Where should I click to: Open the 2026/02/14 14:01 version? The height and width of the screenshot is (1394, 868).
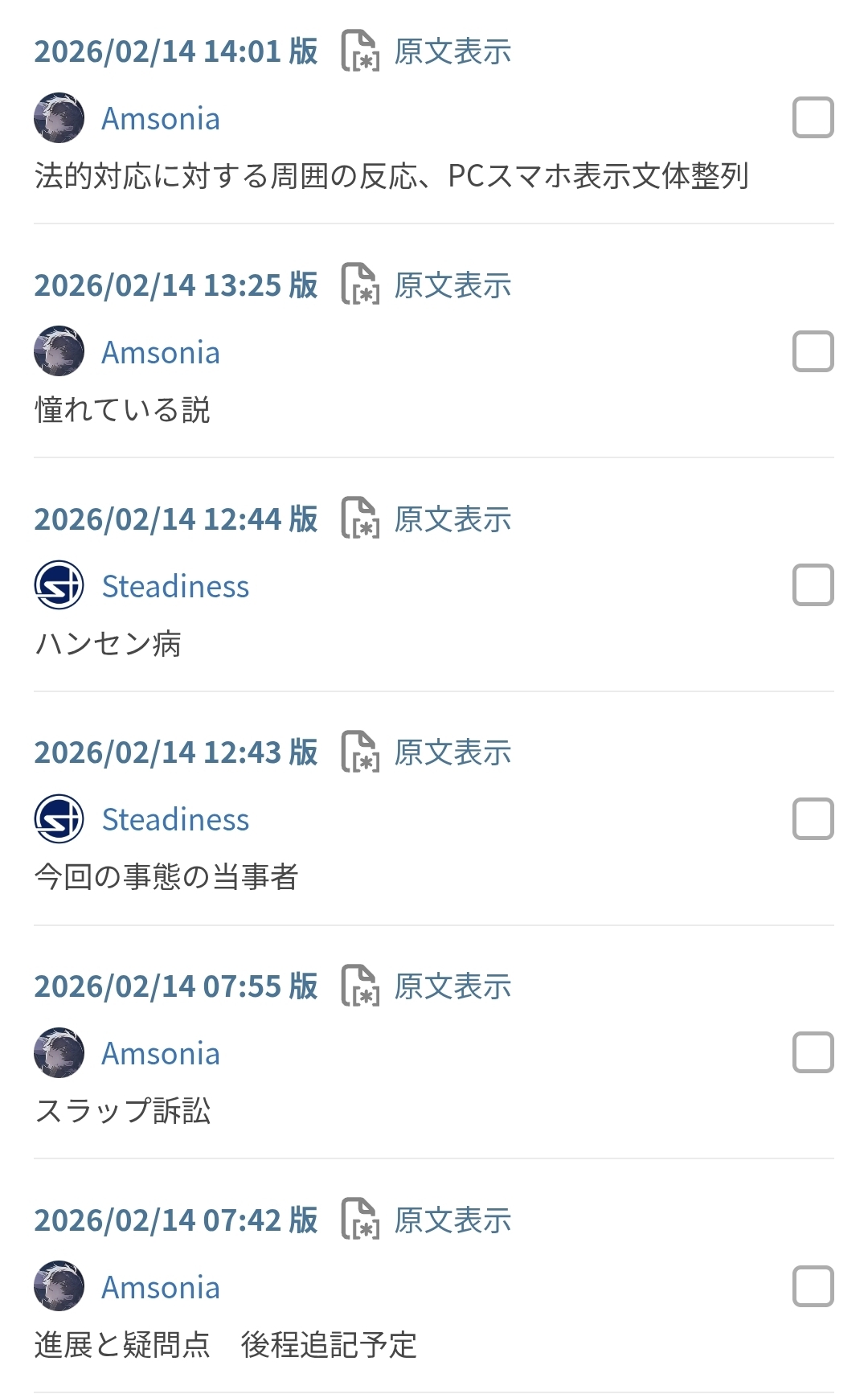click(175, 51)
